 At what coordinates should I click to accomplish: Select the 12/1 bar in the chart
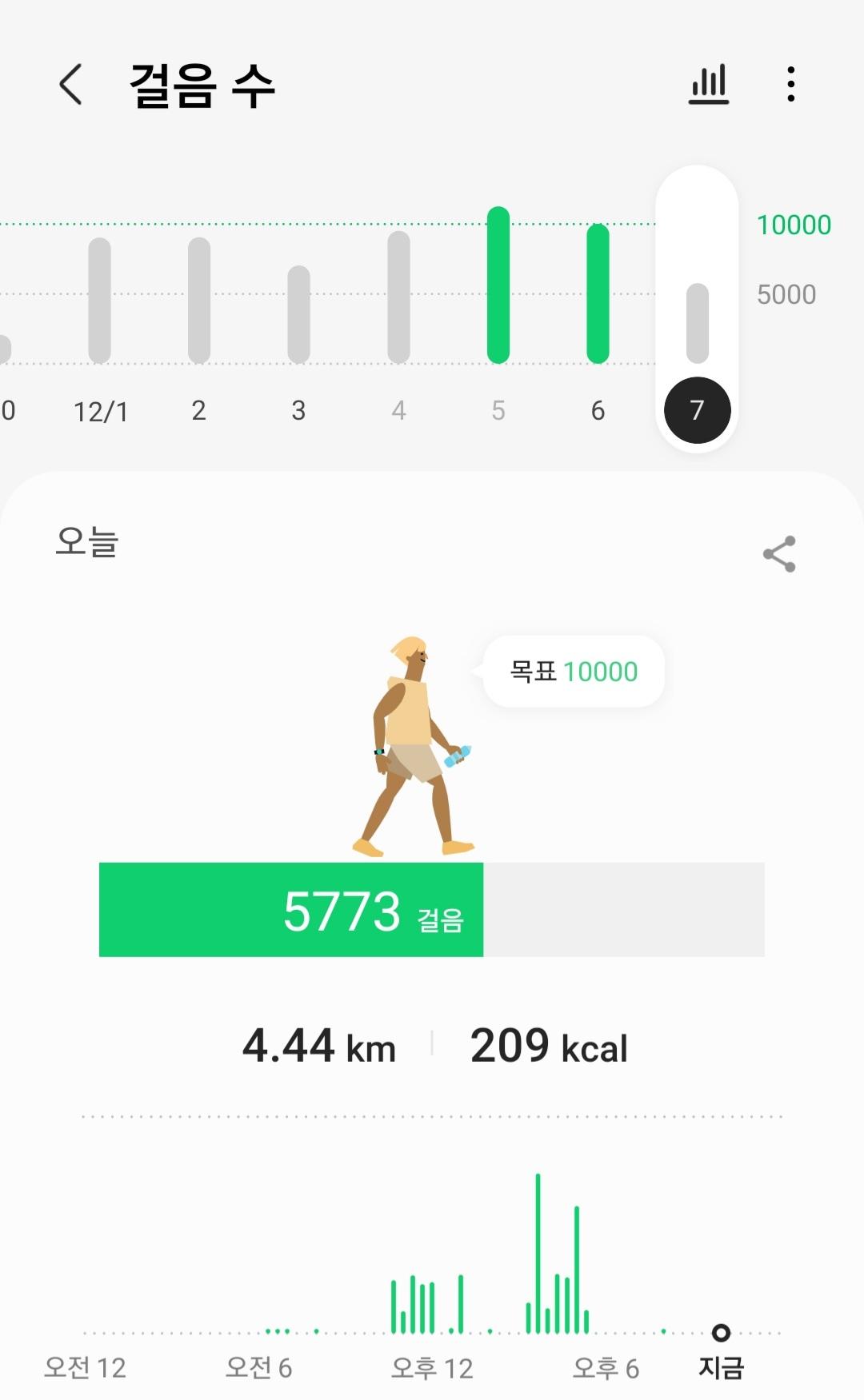(x=100, y=301)
